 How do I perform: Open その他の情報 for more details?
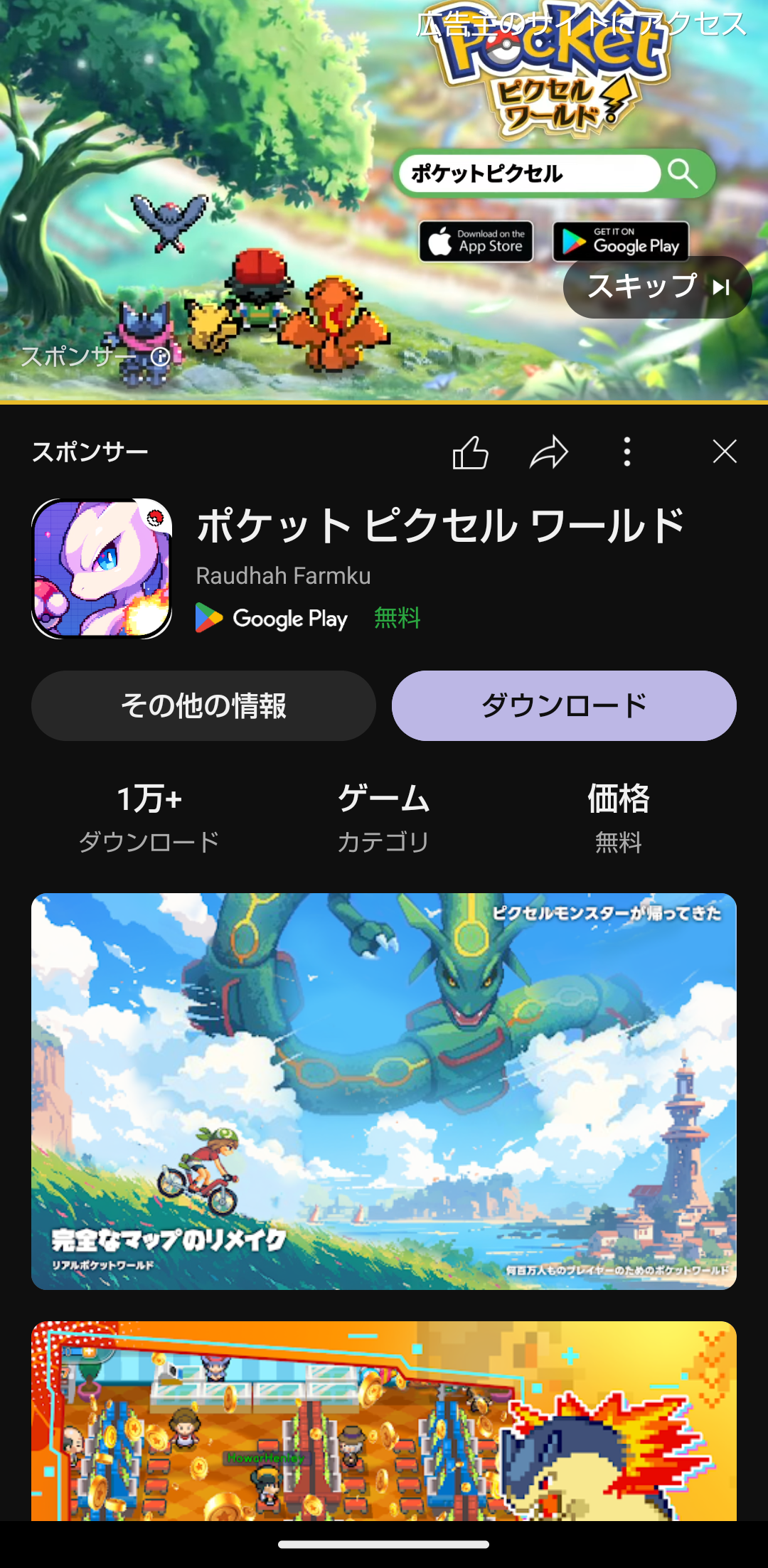coord(203,705)
